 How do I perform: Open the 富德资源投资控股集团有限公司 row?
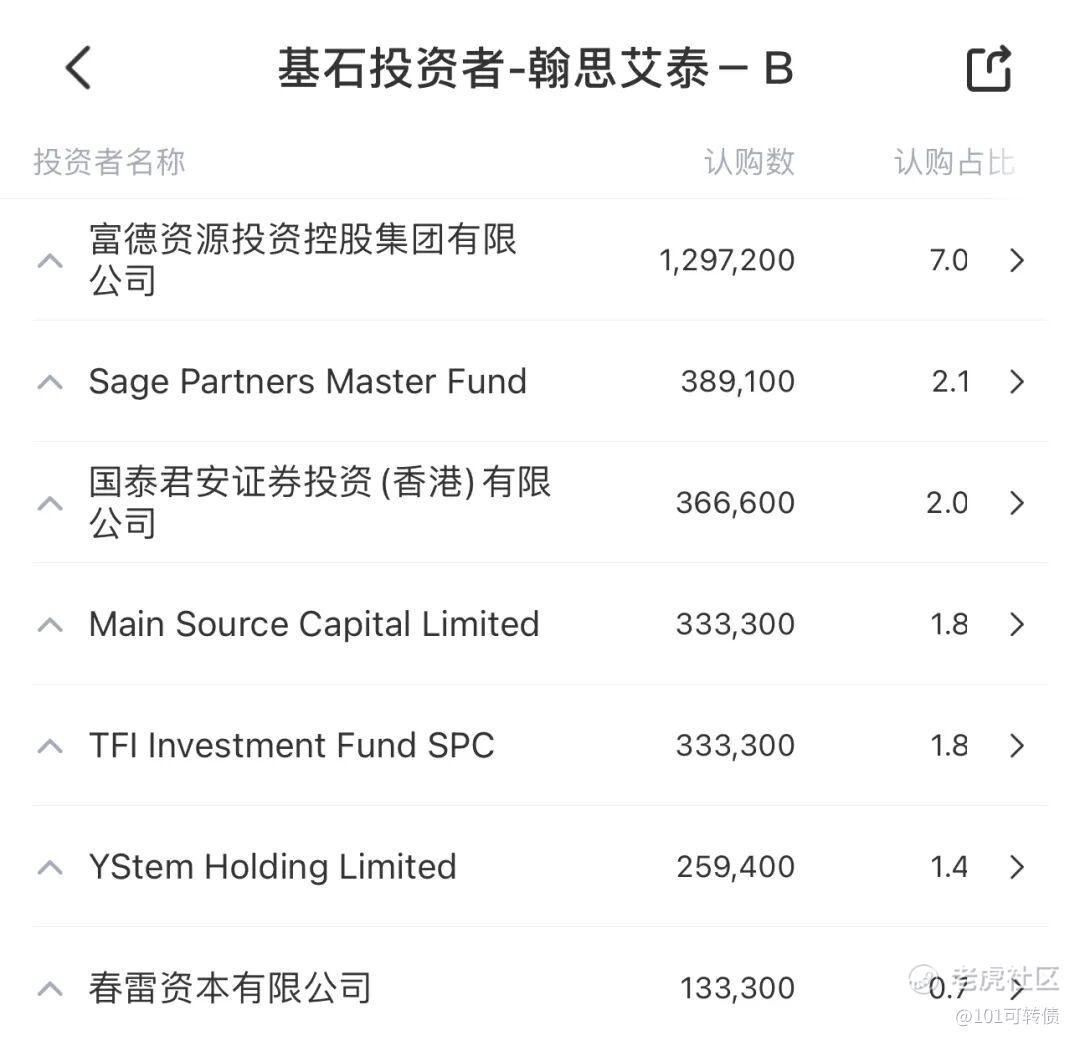pos(540,260)
